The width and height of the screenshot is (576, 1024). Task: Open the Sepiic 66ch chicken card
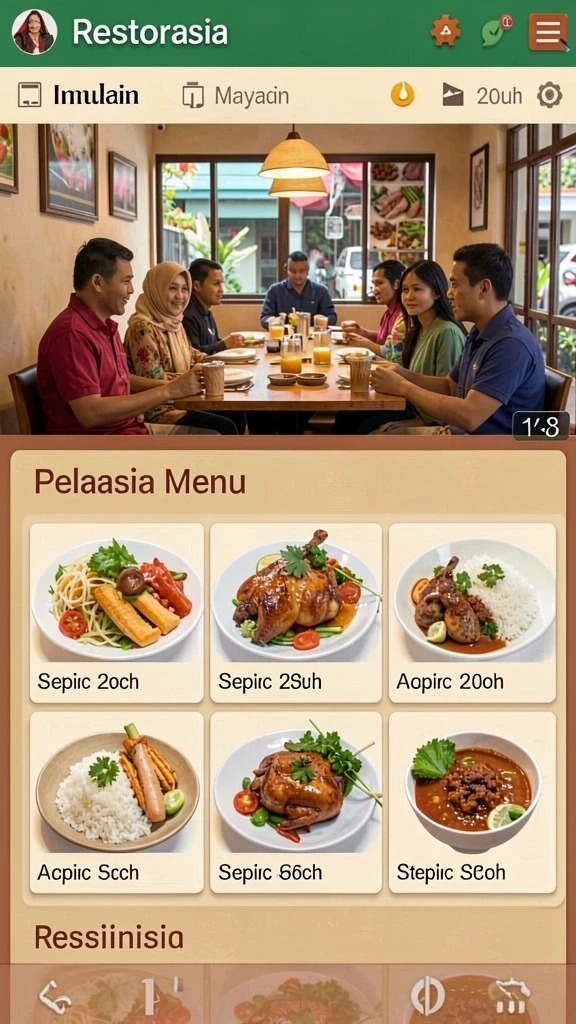coord(296,803)
